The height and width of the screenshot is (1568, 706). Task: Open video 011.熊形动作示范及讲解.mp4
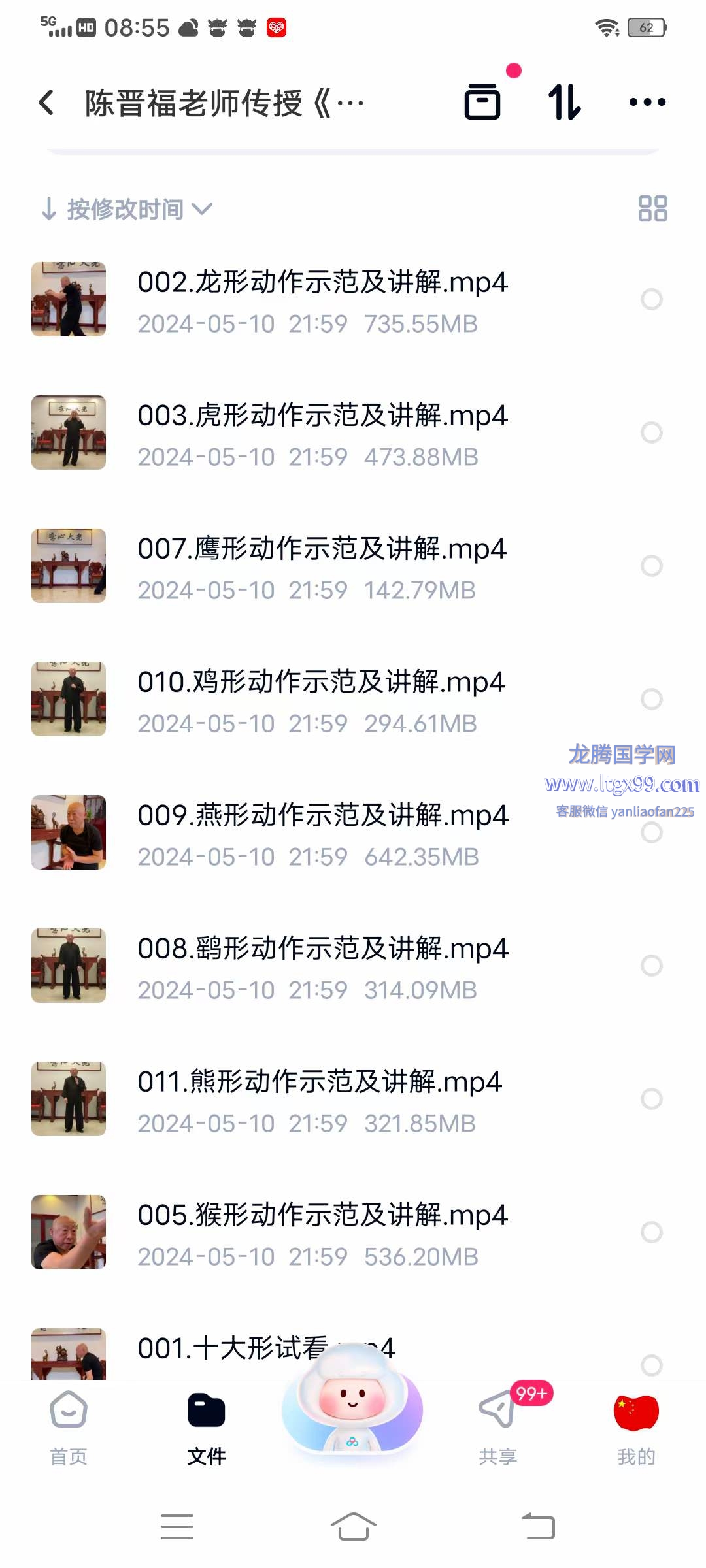(320, 1083)
